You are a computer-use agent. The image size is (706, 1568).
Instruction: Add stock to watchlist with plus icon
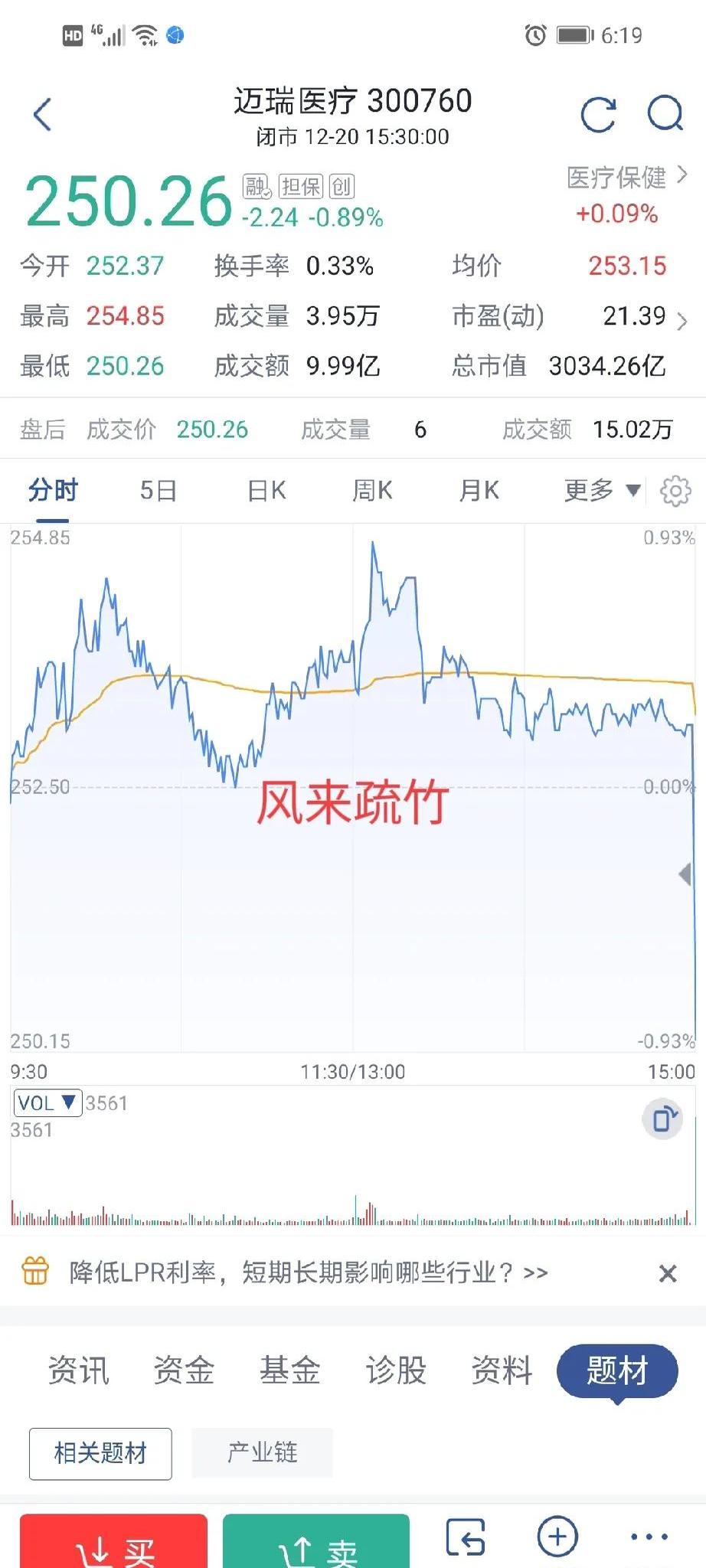(x=557, y=1539)
